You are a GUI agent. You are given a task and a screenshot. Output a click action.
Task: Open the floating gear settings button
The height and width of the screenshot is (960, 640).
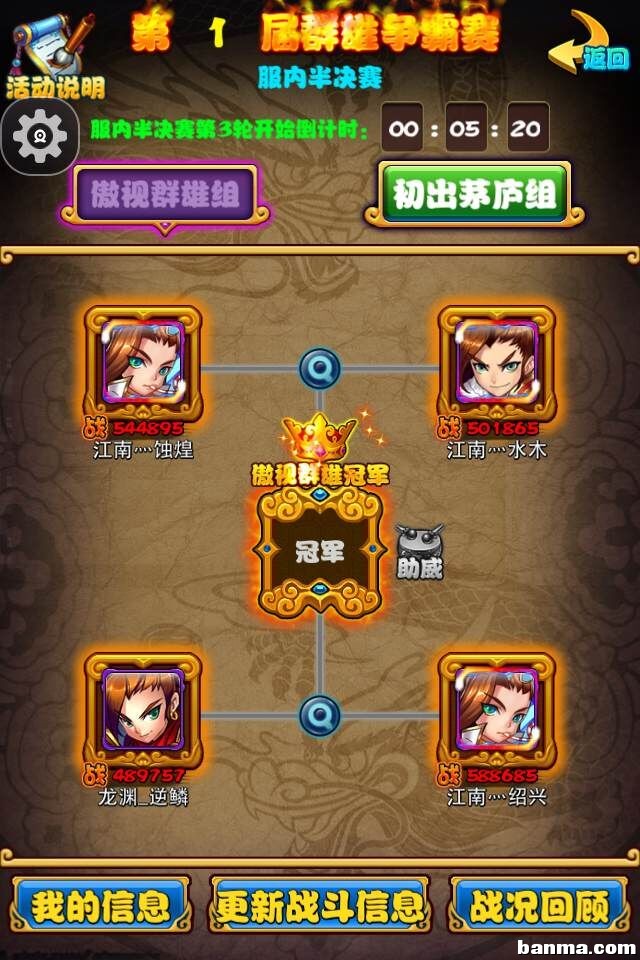(40, 136)
